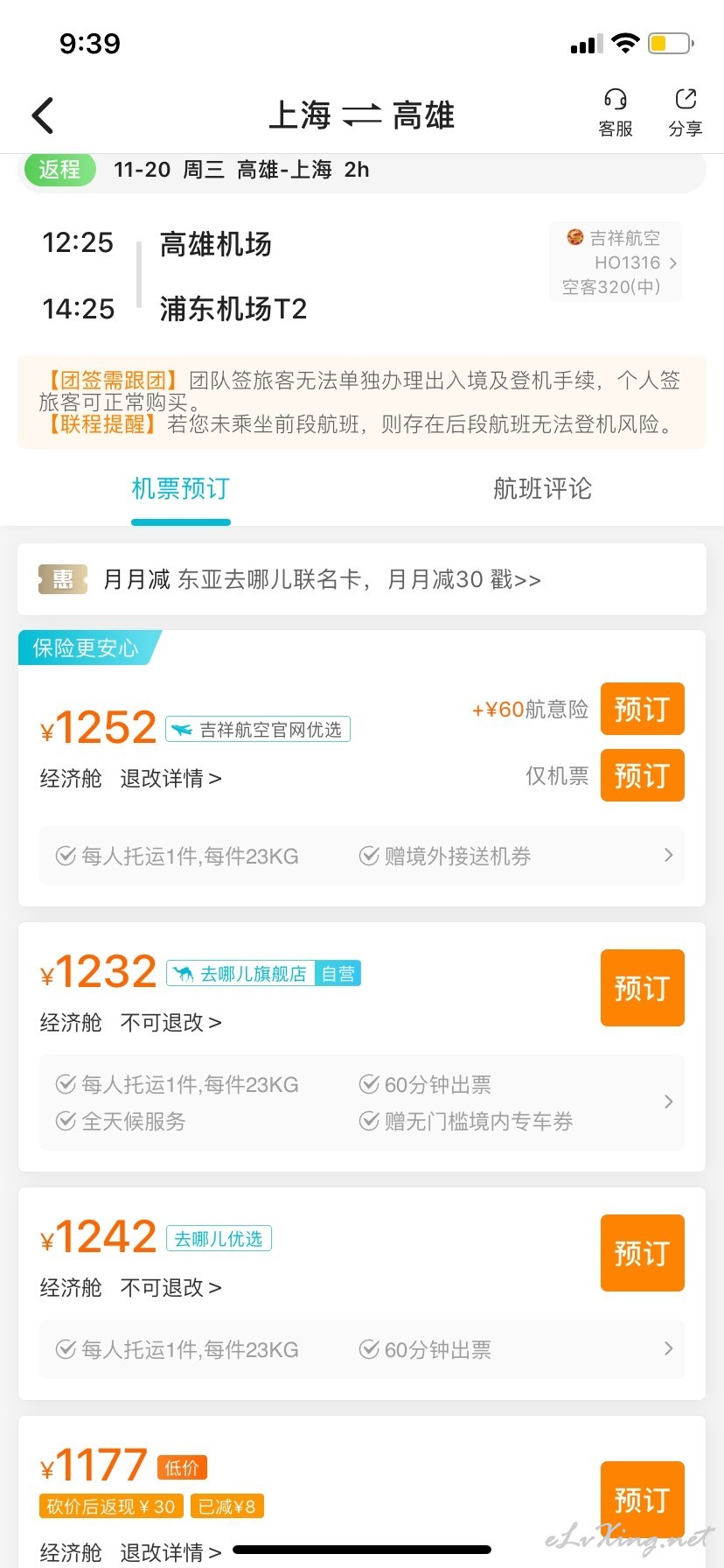Switch to 航班评论 tab
This screenshot has height=1568, width=724.
(x=542, y=489)
